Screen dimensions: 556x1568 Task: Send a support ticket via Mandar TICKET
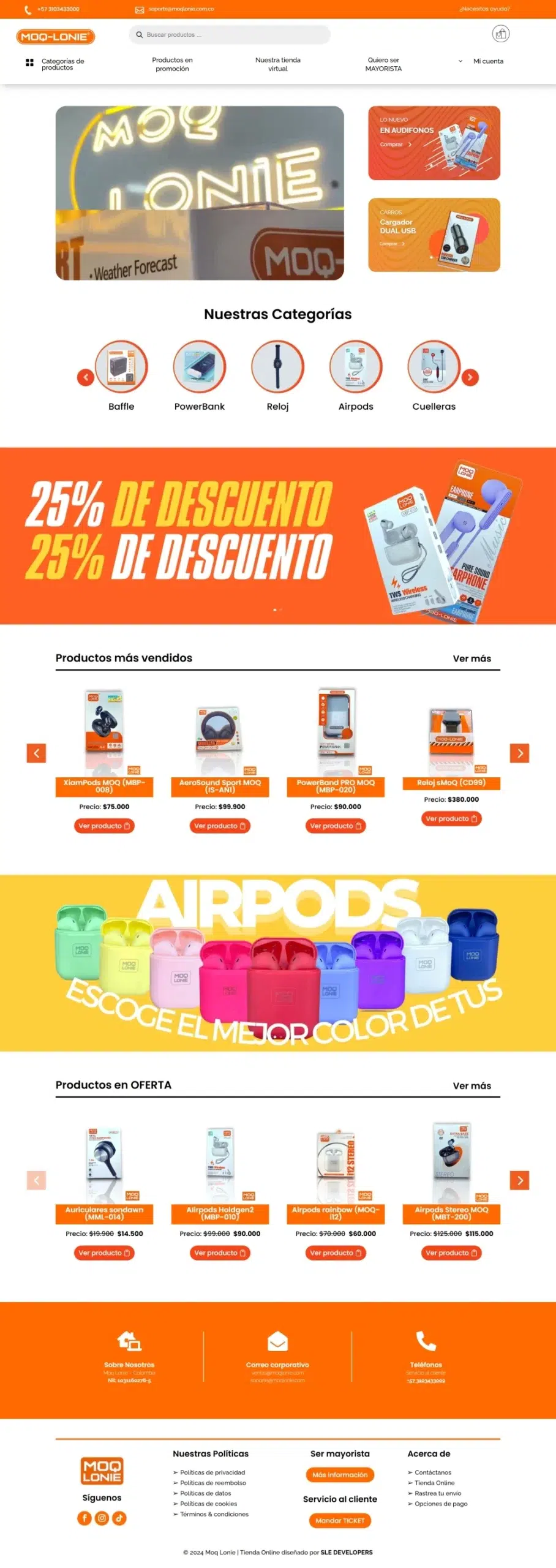click(340, 1520)
